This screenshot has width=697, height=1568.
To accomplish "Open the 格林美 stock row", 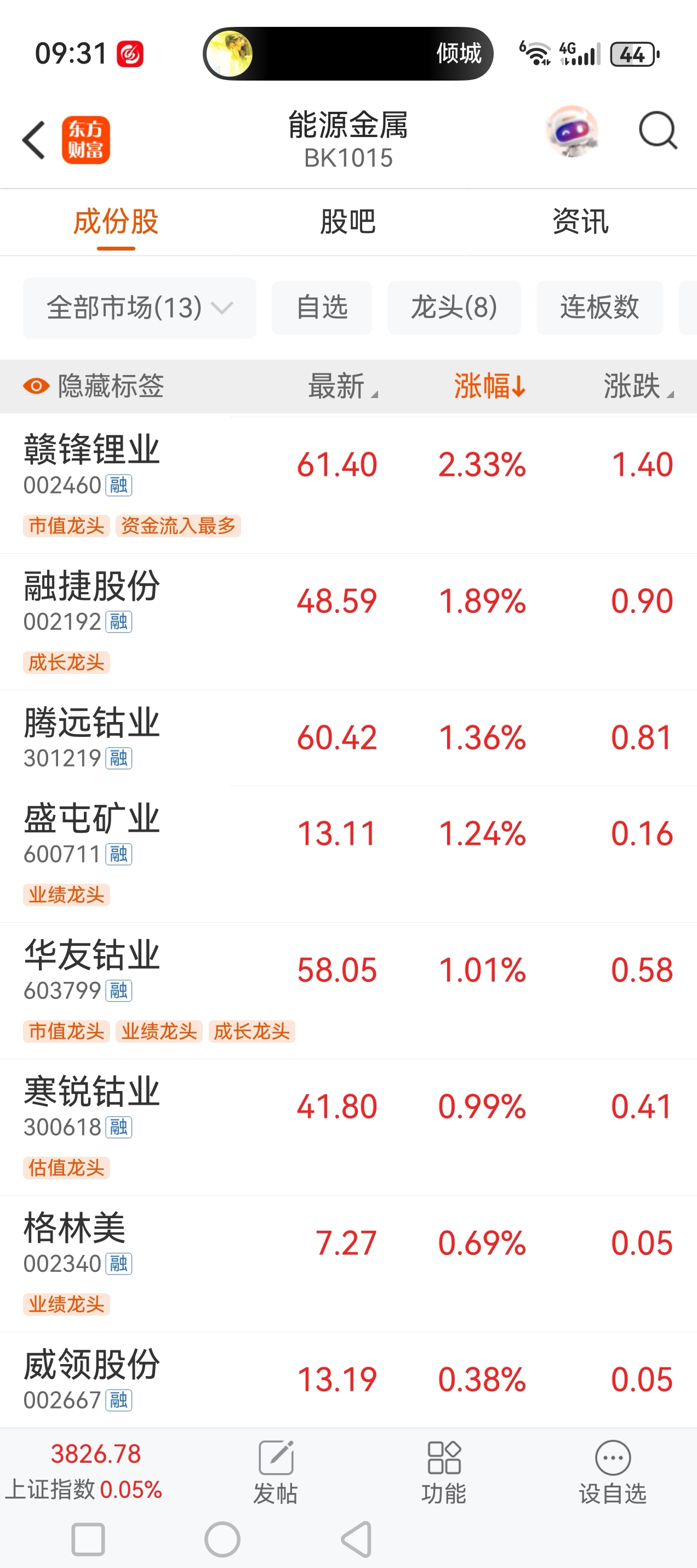I will click(348, 1264).
